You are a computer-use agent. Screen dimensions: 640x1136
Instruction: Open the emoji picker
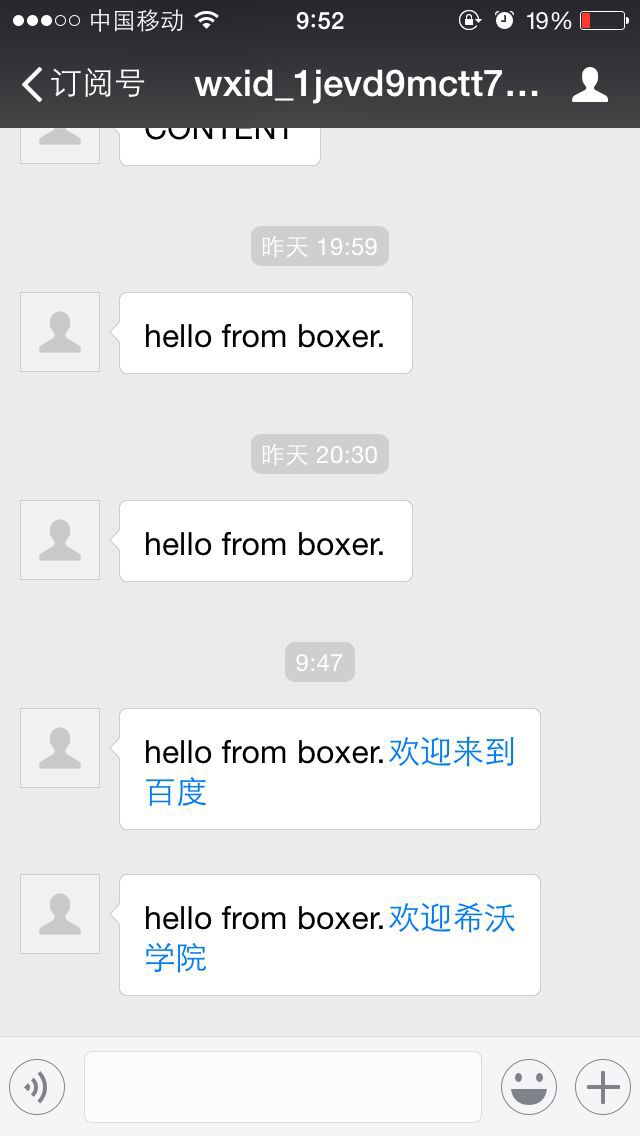click(x=529, y=1087)
